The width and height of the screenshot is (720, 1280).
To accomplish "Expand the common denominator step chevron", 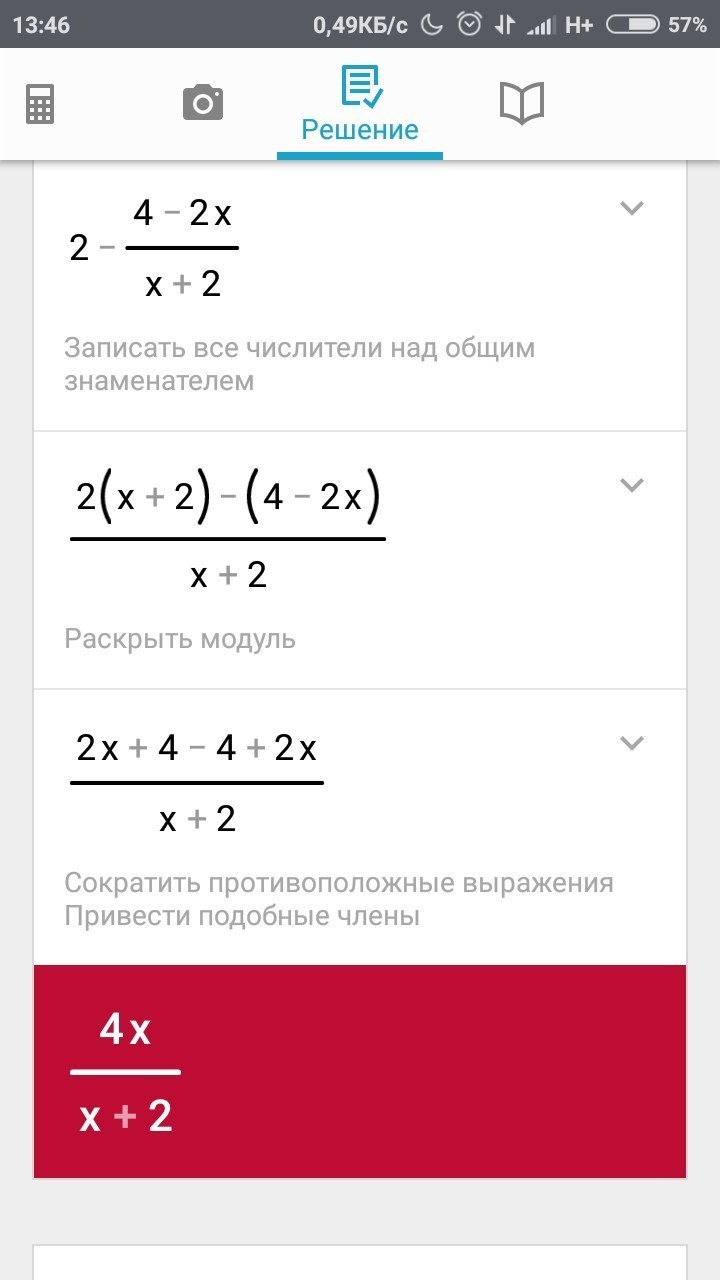I will tap(631, 208).
